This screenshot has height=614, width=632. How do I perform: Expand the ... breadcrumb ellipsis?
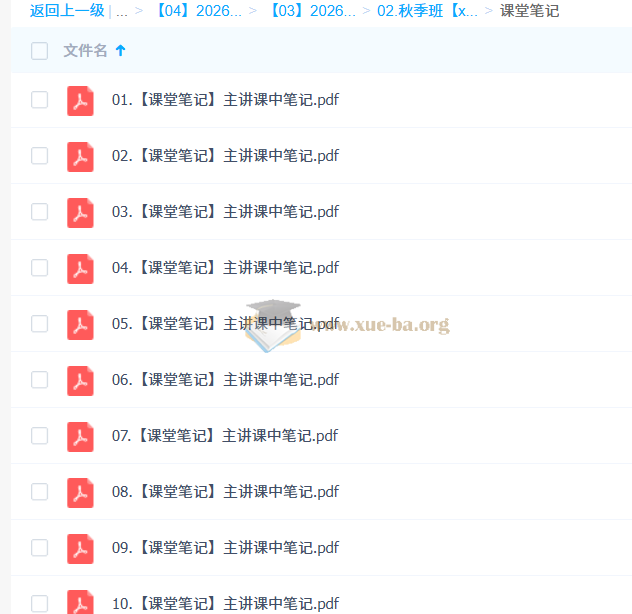pyautogui.click(x=121, y=11)
